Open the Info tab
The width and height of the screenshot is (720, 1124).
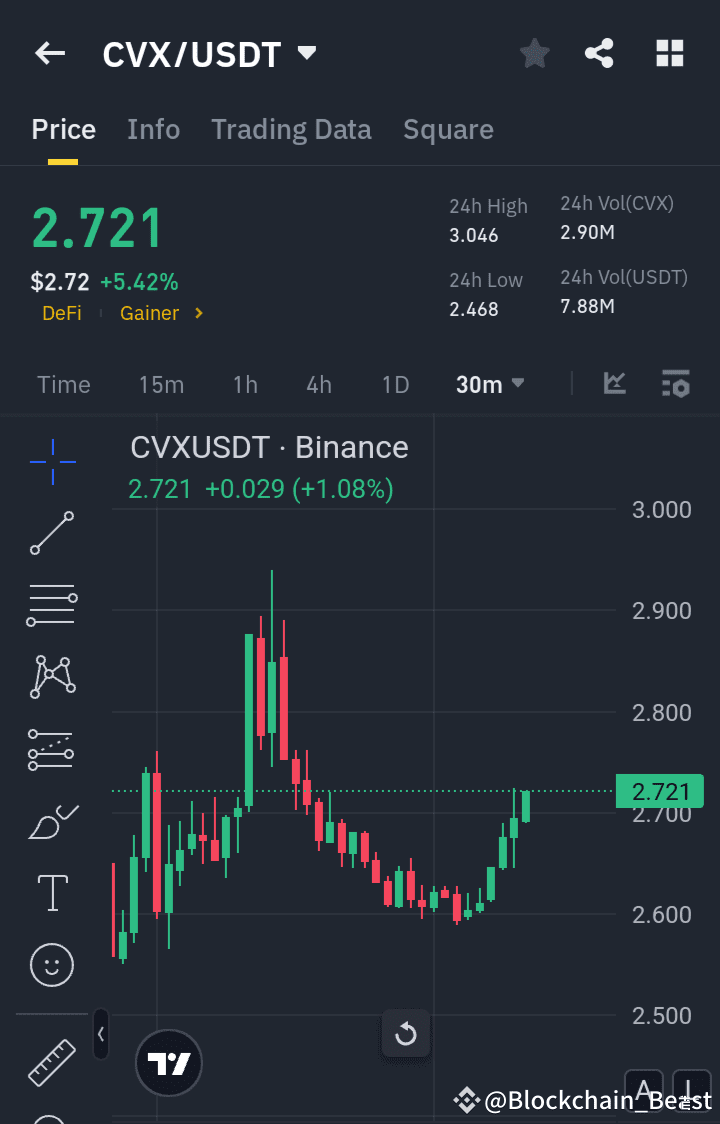point(153,129)
